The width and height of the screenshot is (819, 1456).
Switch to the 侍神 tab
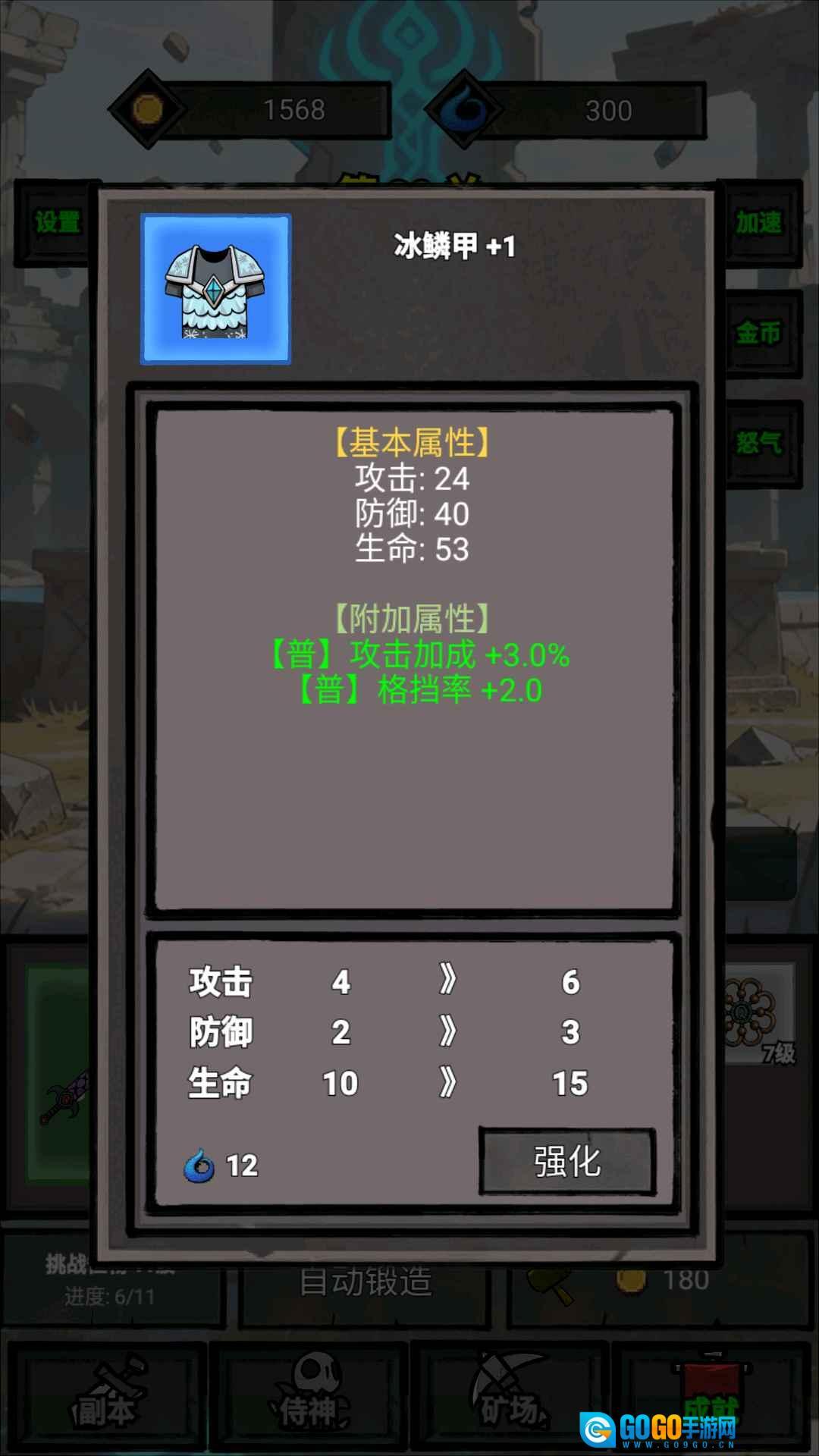point(309,1397)
